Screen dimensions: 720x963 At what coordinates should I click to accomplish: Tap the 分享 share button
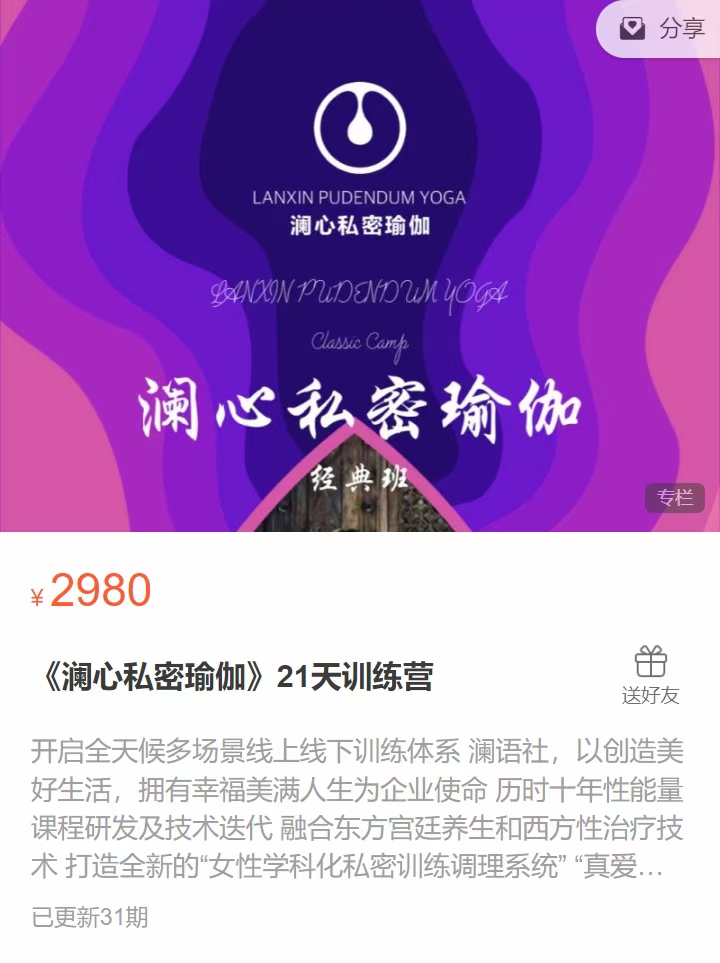tap(662, 29)
